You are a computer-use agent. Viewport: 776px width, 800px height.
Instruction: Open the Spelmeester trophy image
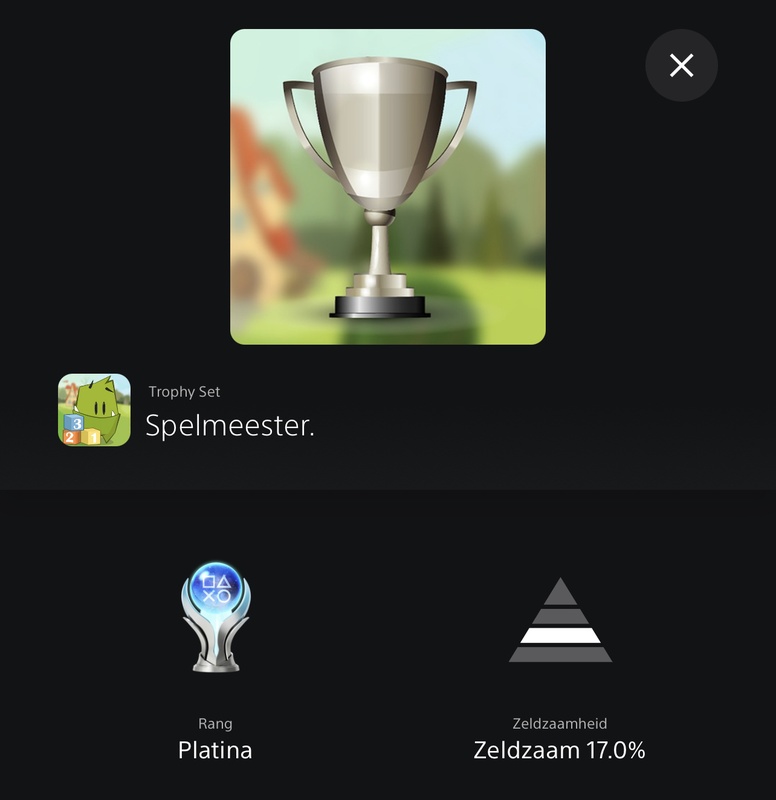coord(388,187)
